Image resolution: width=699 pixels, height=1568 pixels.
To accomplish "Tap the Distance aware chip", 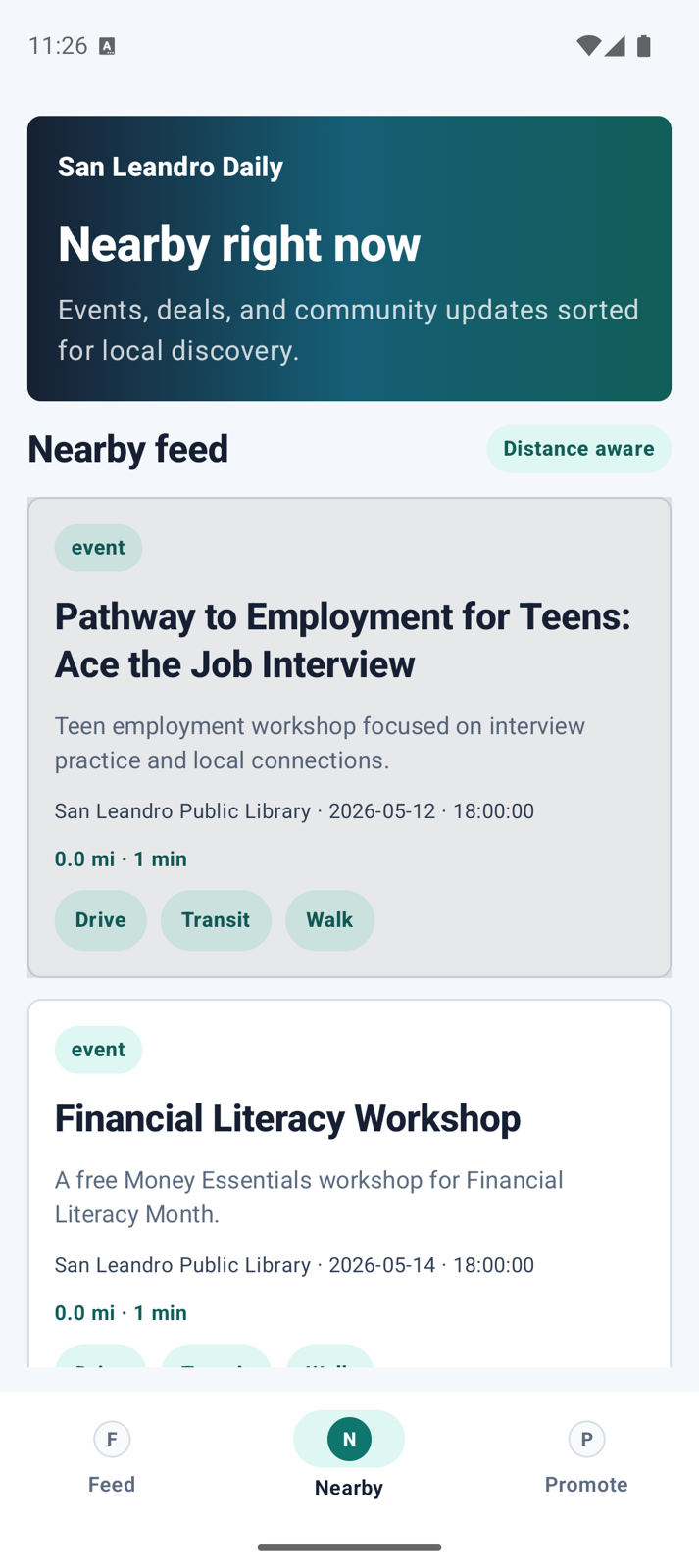I will (x=578, y=449).
